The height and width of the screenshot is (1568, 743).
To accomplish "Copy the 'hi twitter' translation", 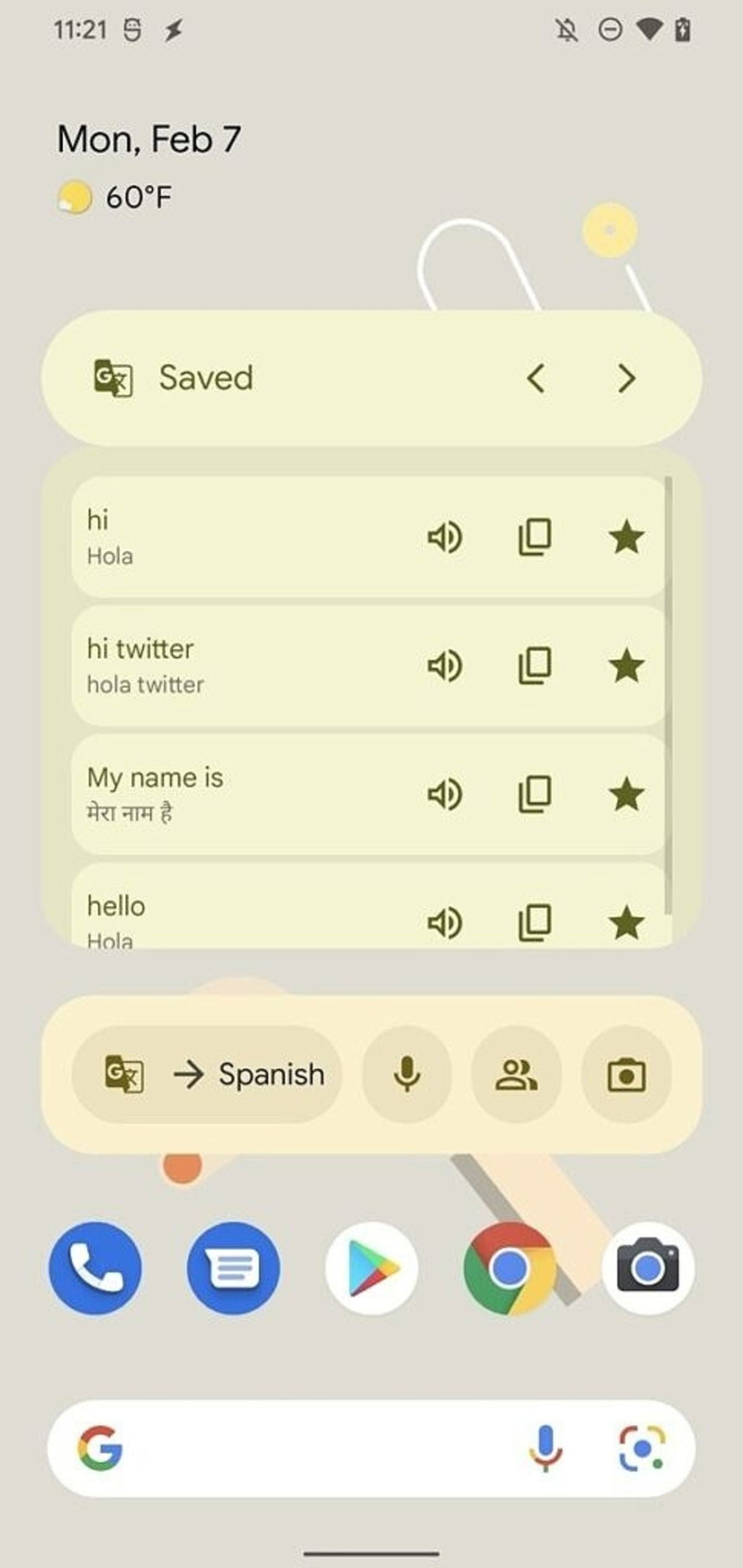I will 535,666.
